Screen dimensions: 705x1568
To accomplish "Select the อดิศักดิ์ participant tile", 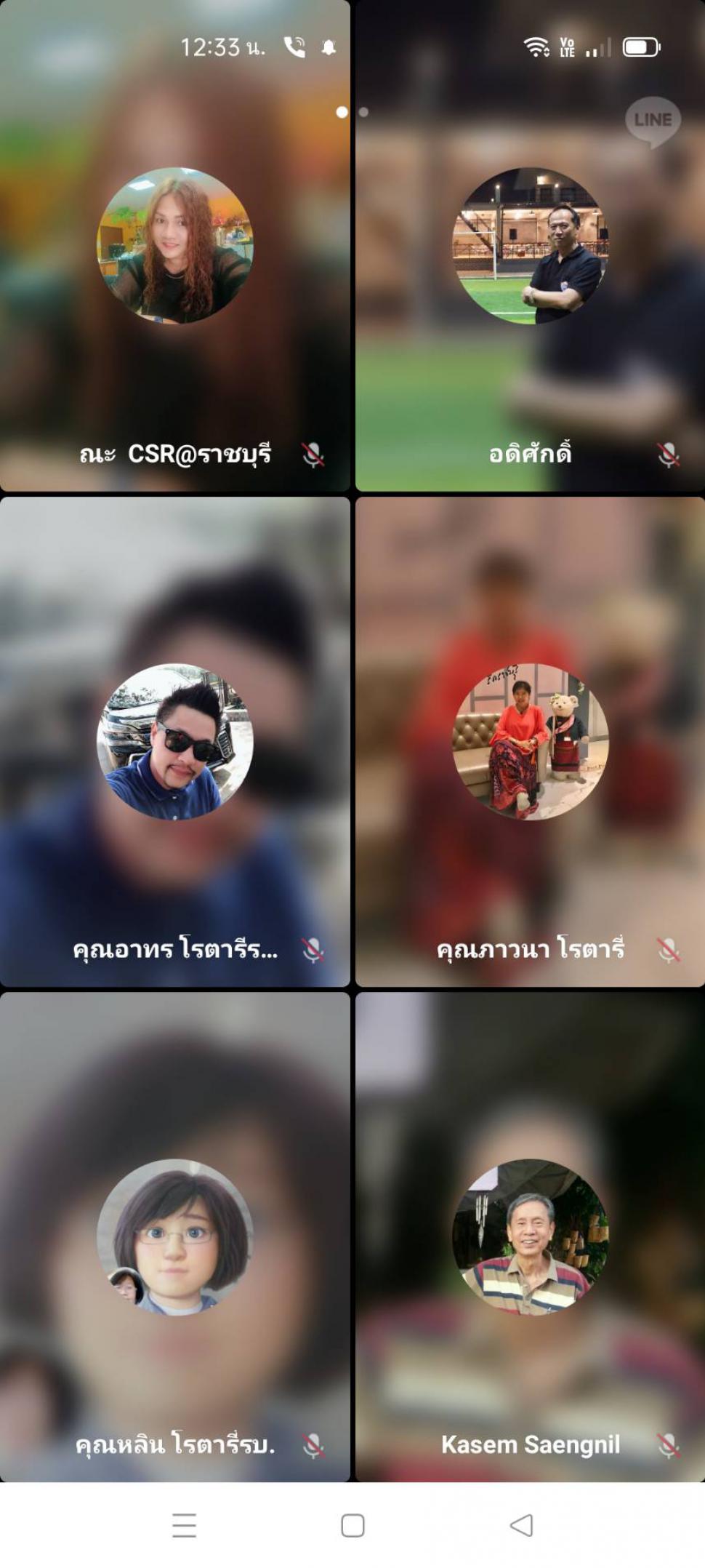I will click(530, 246).
